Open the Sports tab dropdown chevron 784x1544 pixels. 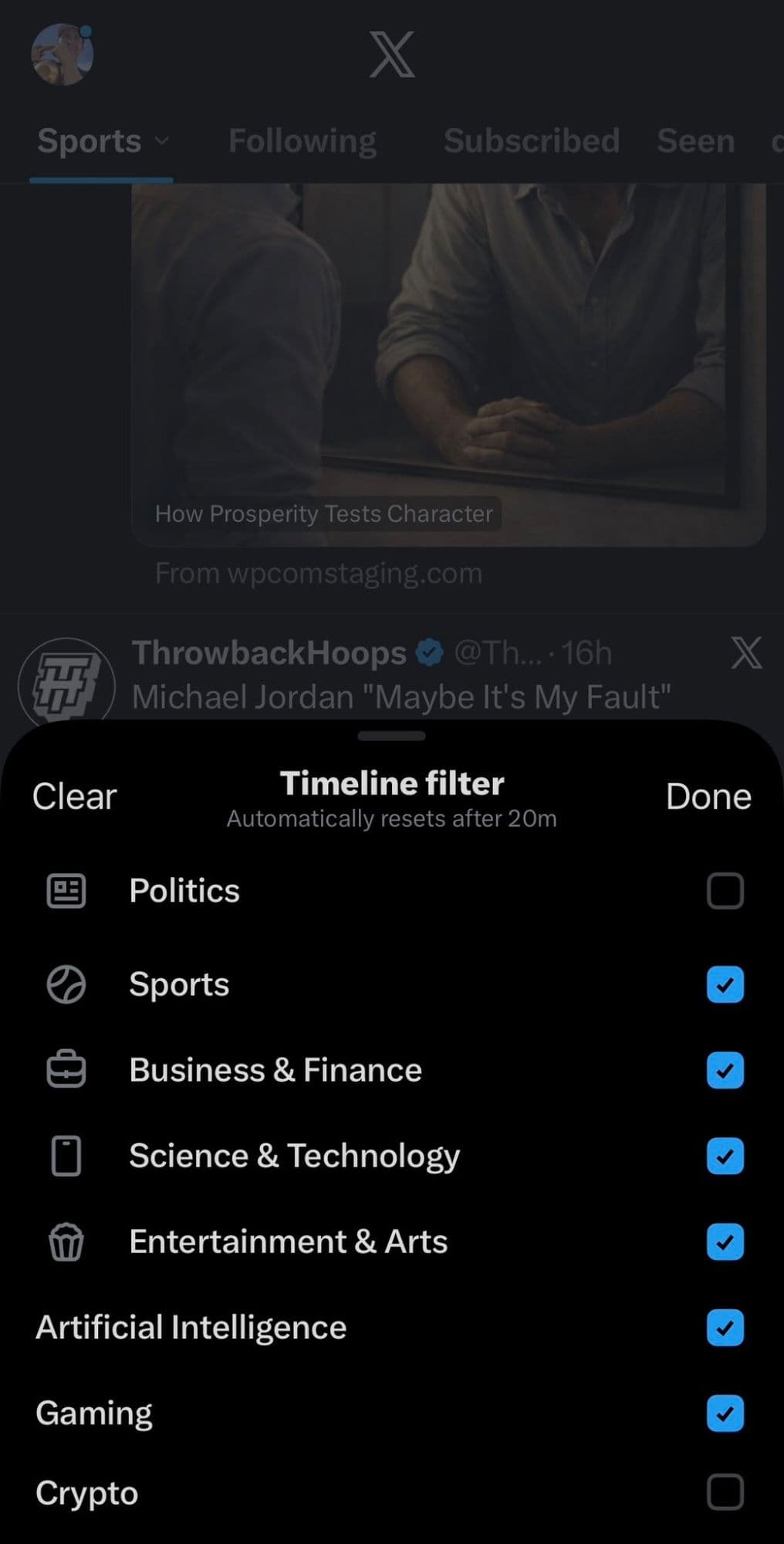(x=162, y=142)
